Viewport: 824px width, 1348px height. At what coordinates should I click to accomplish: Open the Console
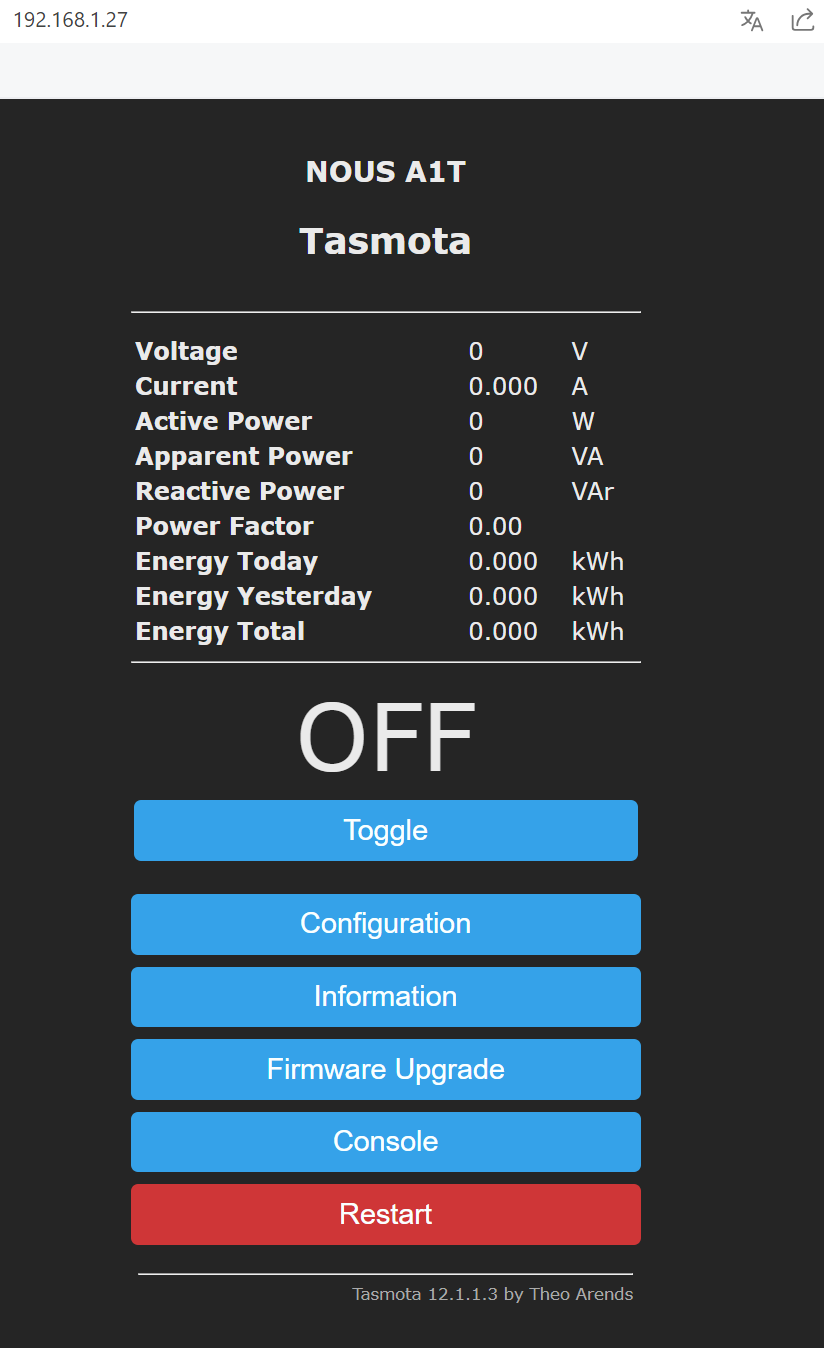385,1141
